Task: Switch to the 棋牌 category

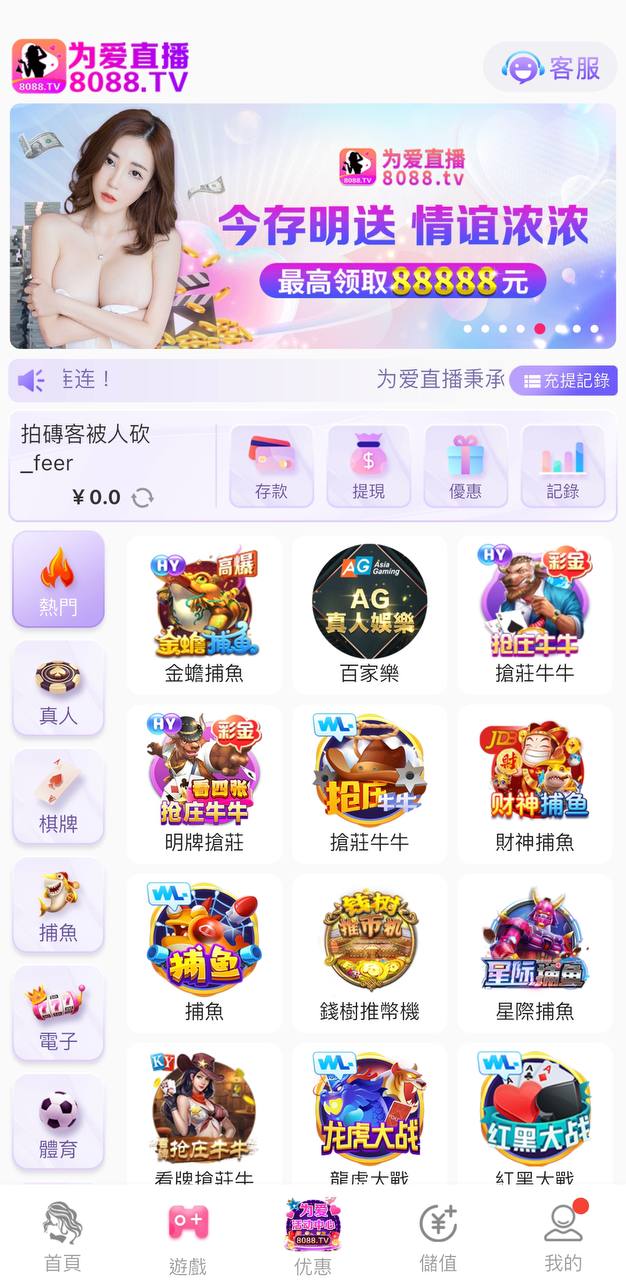Action: (x=58, y=797)
